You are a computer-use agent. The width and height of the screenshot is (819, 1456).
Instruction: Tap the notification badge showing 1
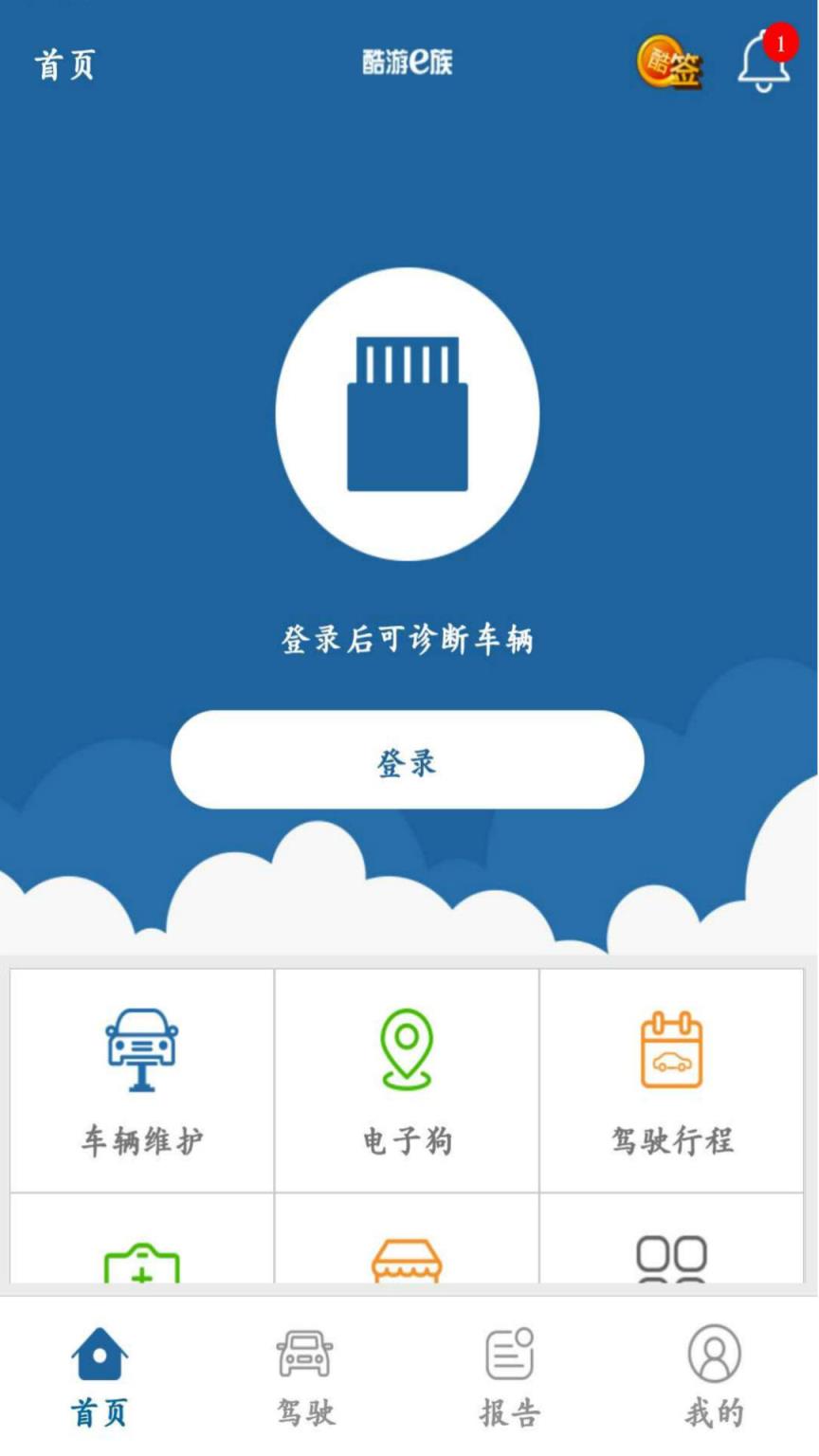coord(780,44)
